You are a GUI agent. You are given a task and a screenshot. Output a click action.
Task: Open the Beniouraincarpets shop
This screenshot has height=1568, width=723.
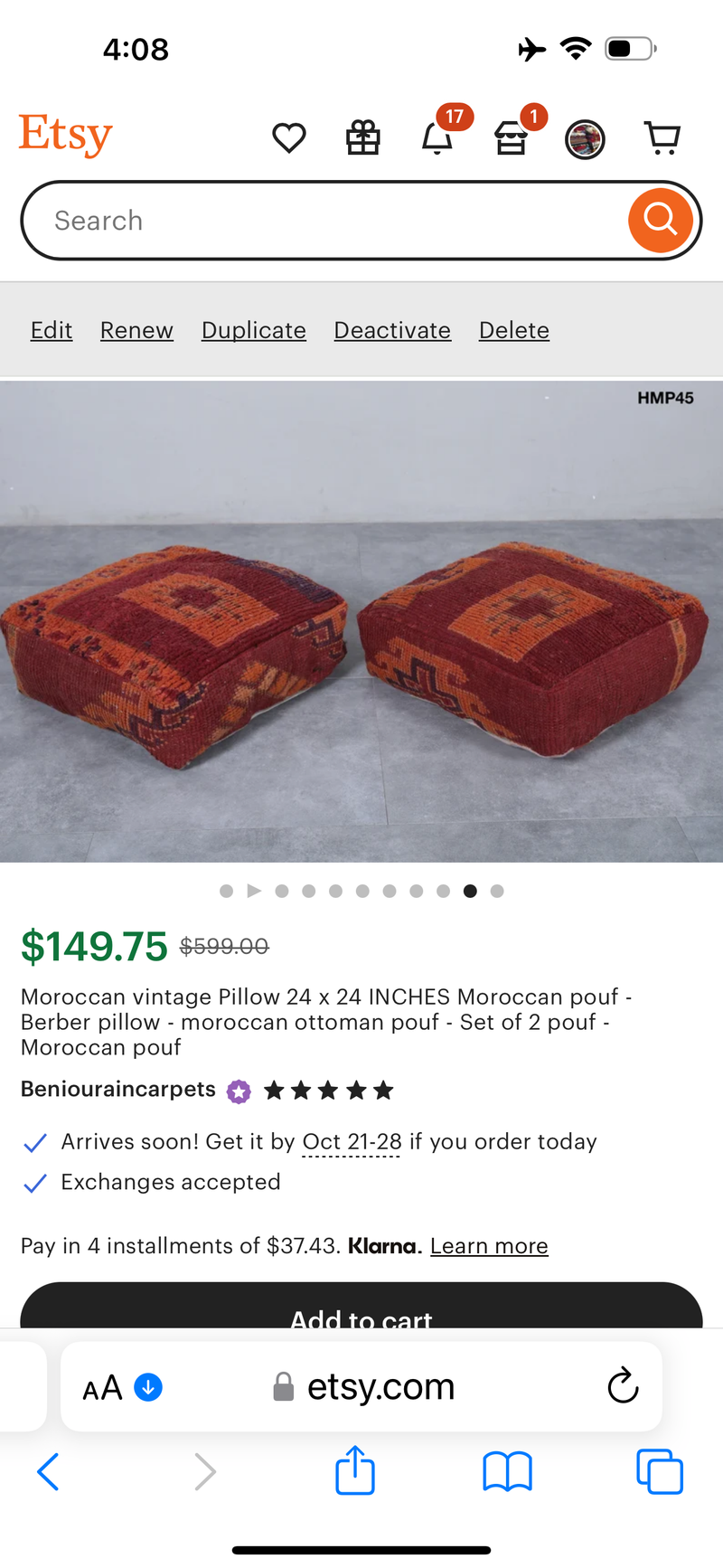click(118, 1090)
